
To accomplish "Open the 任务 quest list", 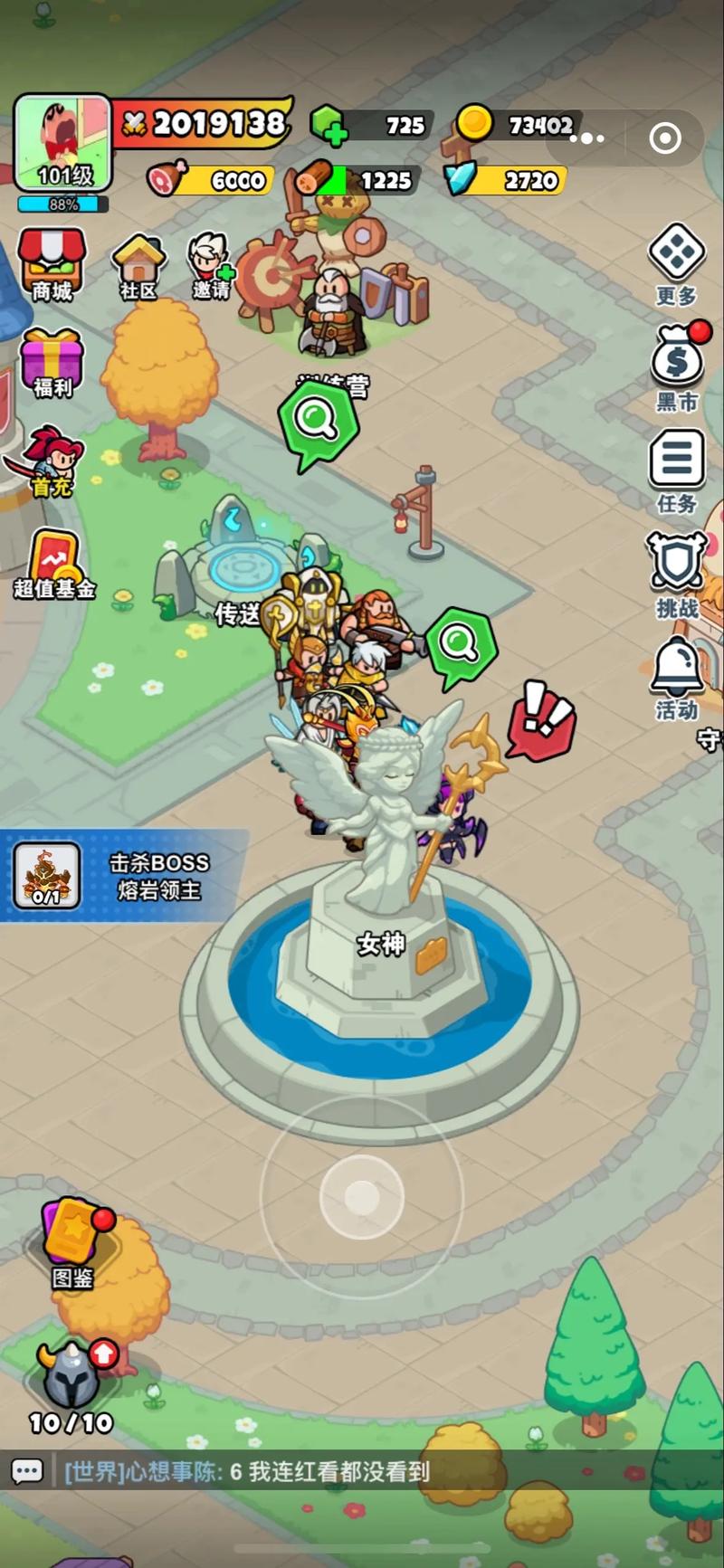I will (x=676, y=469).
